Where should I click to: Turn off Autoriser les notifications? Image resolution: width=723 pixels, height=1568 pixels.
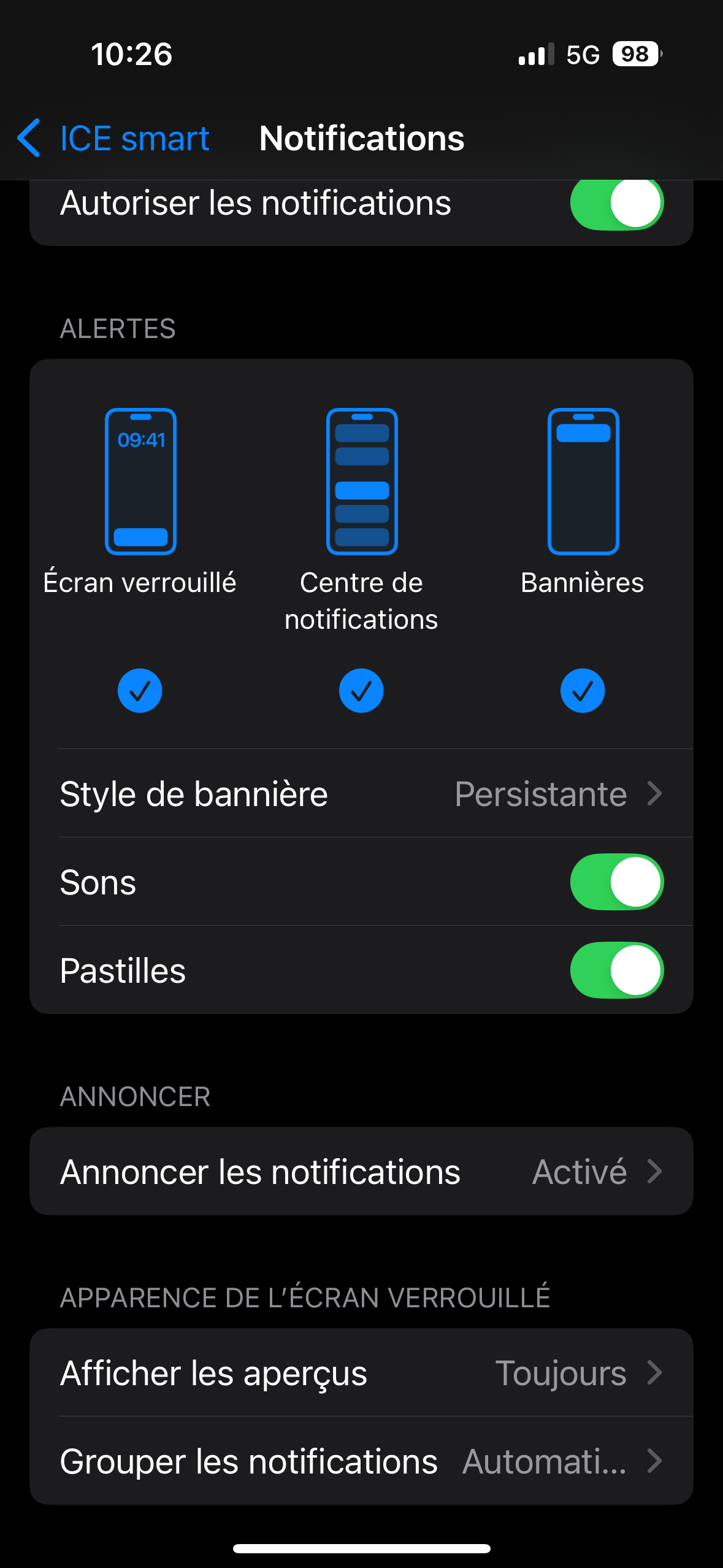coord(616,204)
